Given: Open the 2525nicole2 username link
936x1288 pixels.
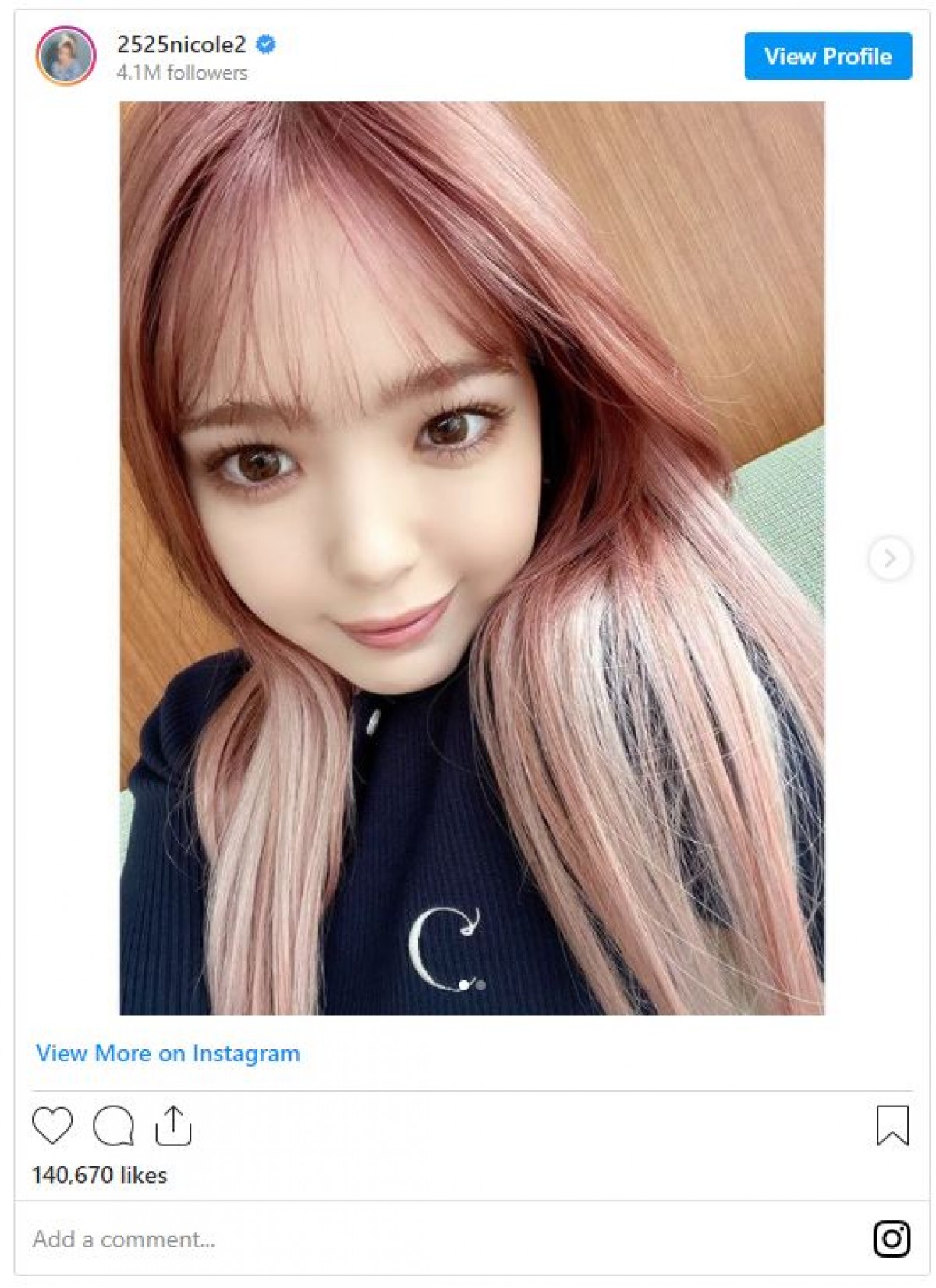Looking at the screenshot, I should [182, 44].
